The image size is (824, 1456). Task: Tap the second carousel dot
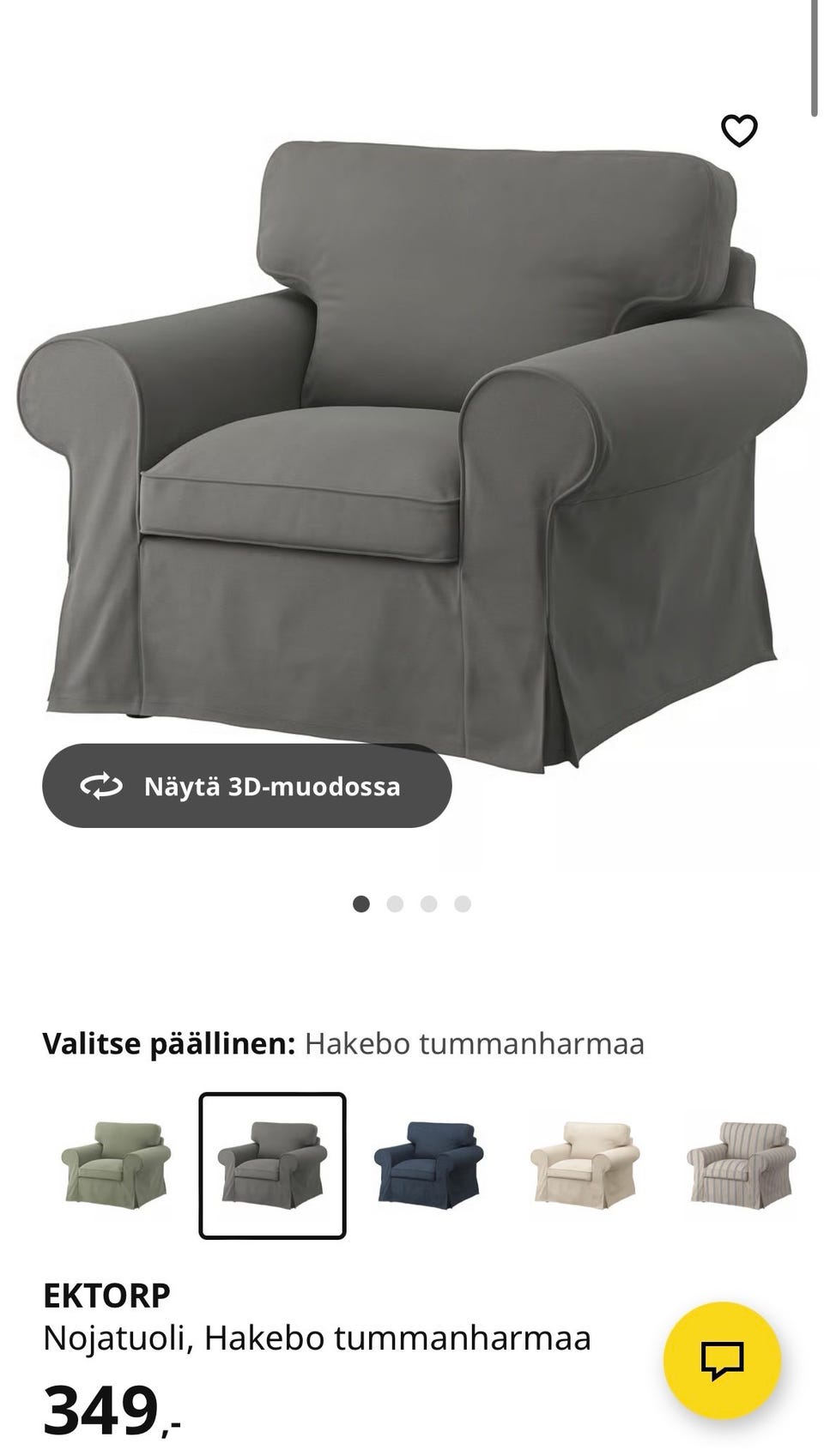[x=396, y=903]
